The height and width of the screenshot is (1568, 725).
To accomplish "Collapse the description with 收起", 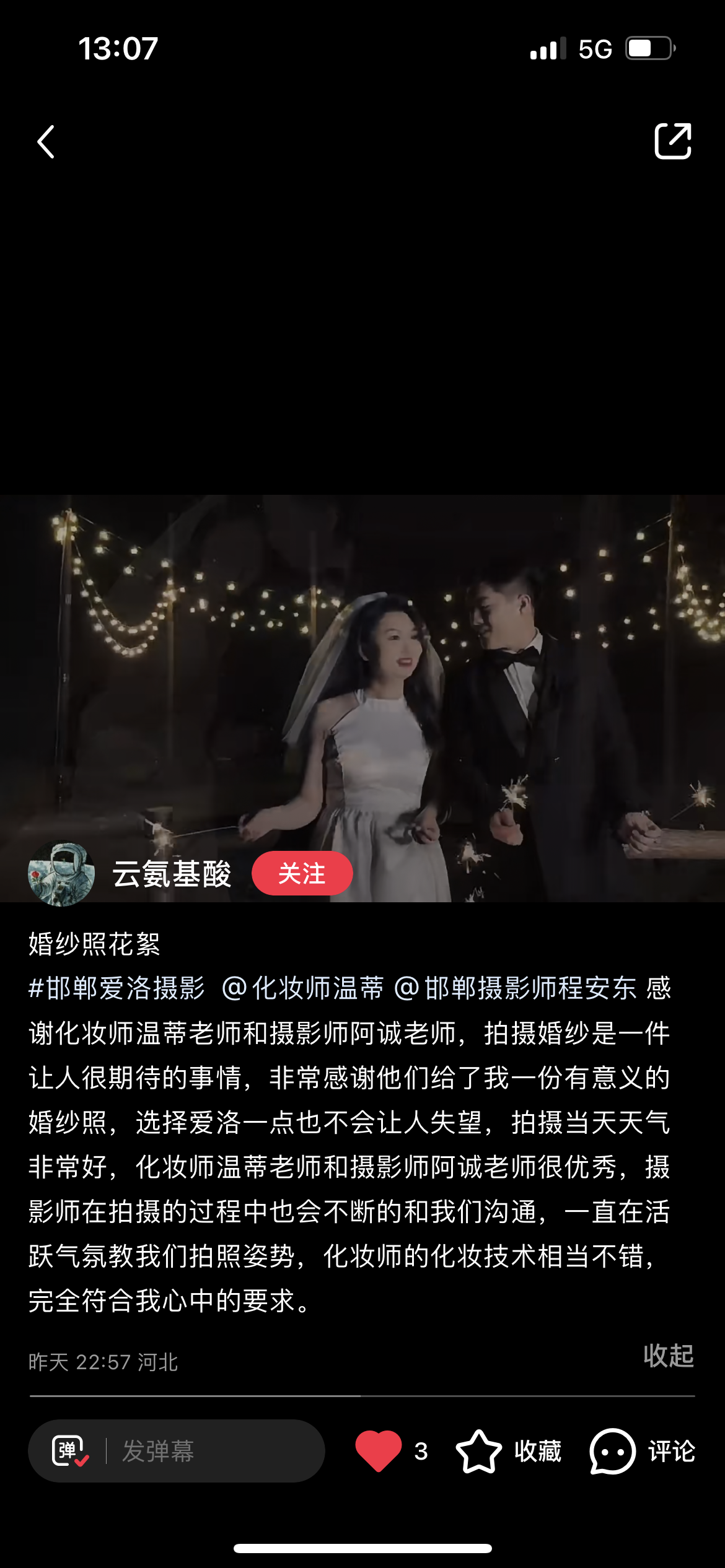I will point(669,1356).
